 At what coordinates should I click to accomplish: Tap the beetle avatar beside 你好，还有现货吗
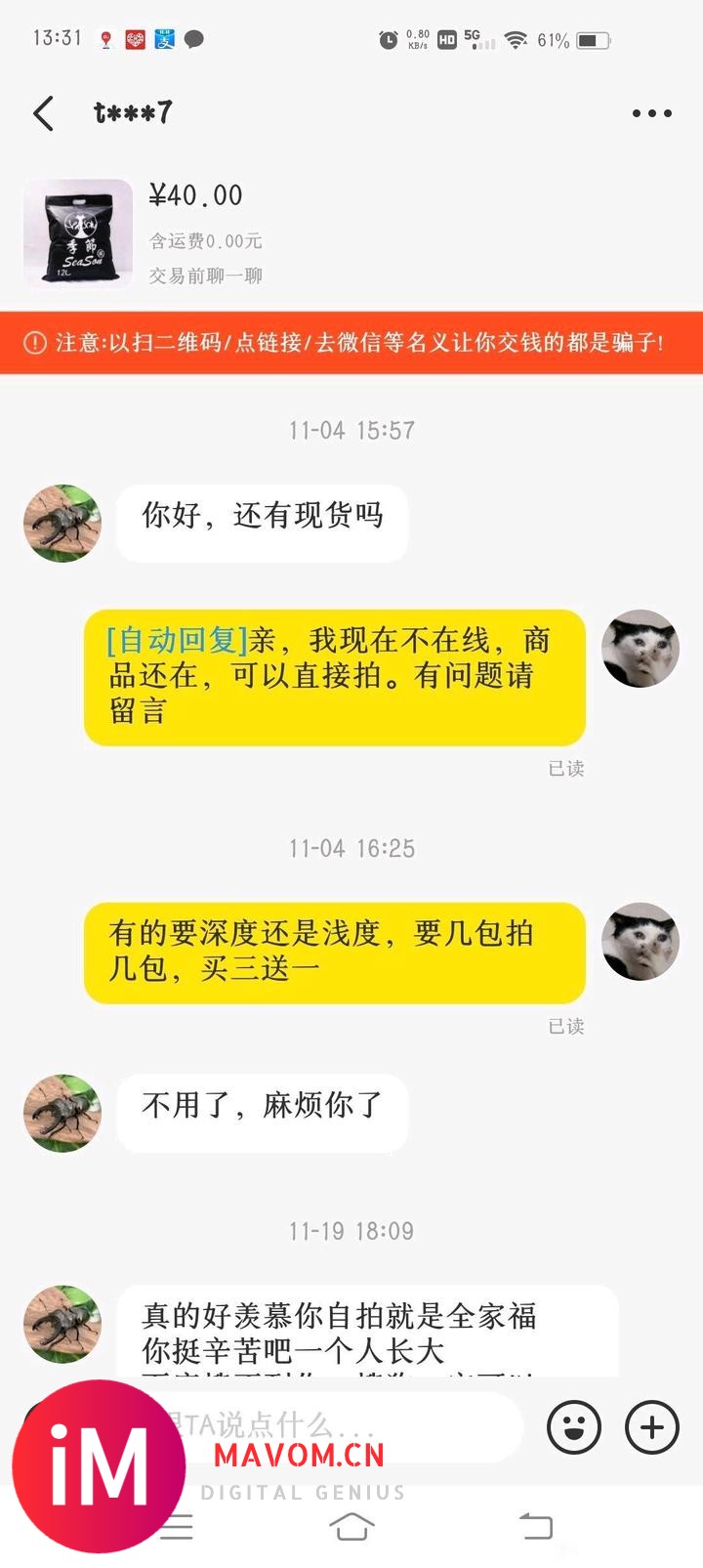click(x=62, y=524)
